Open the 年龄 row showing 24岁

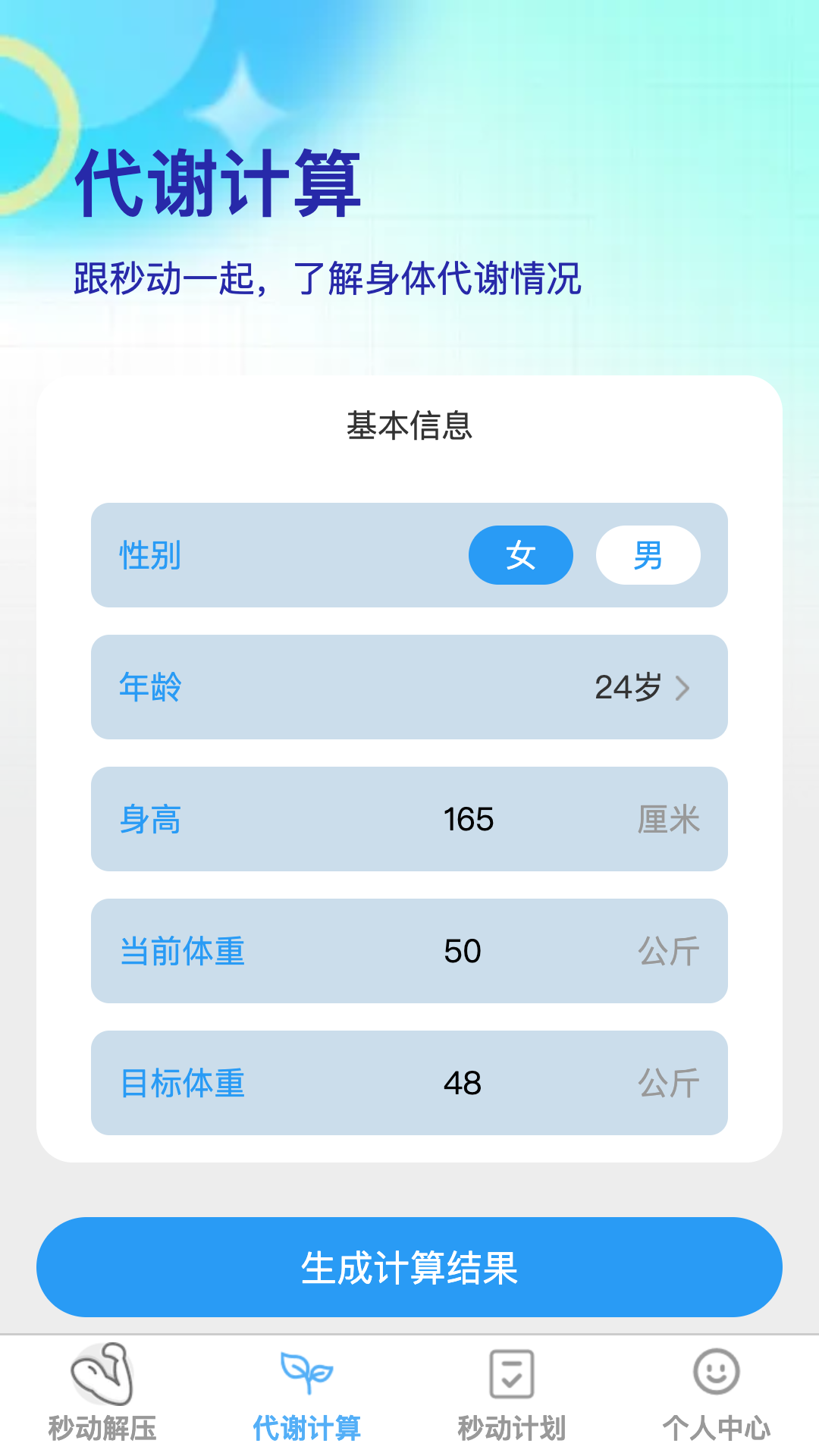409,686
